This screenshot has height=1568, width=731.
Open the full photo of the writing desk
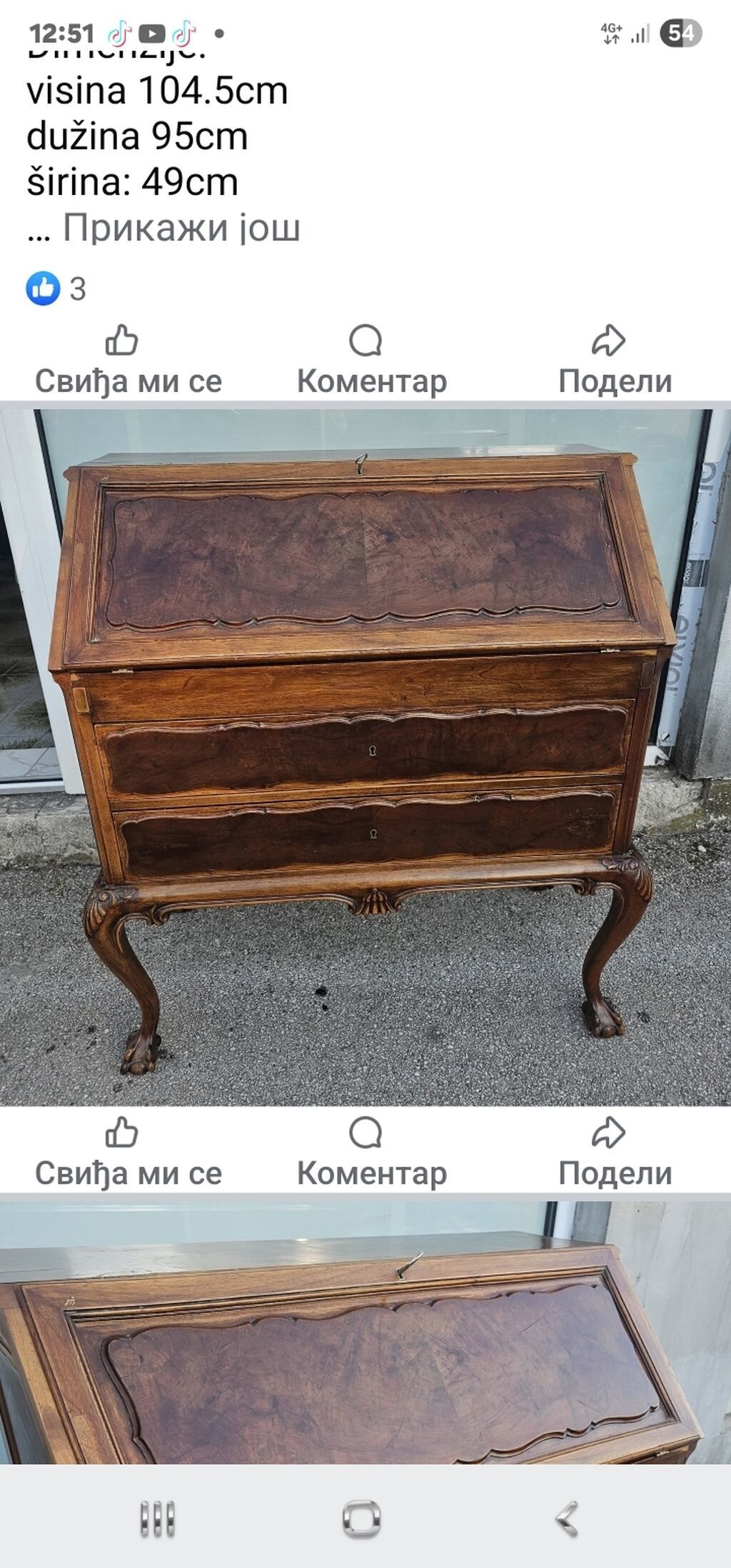(x=364, y=757)
